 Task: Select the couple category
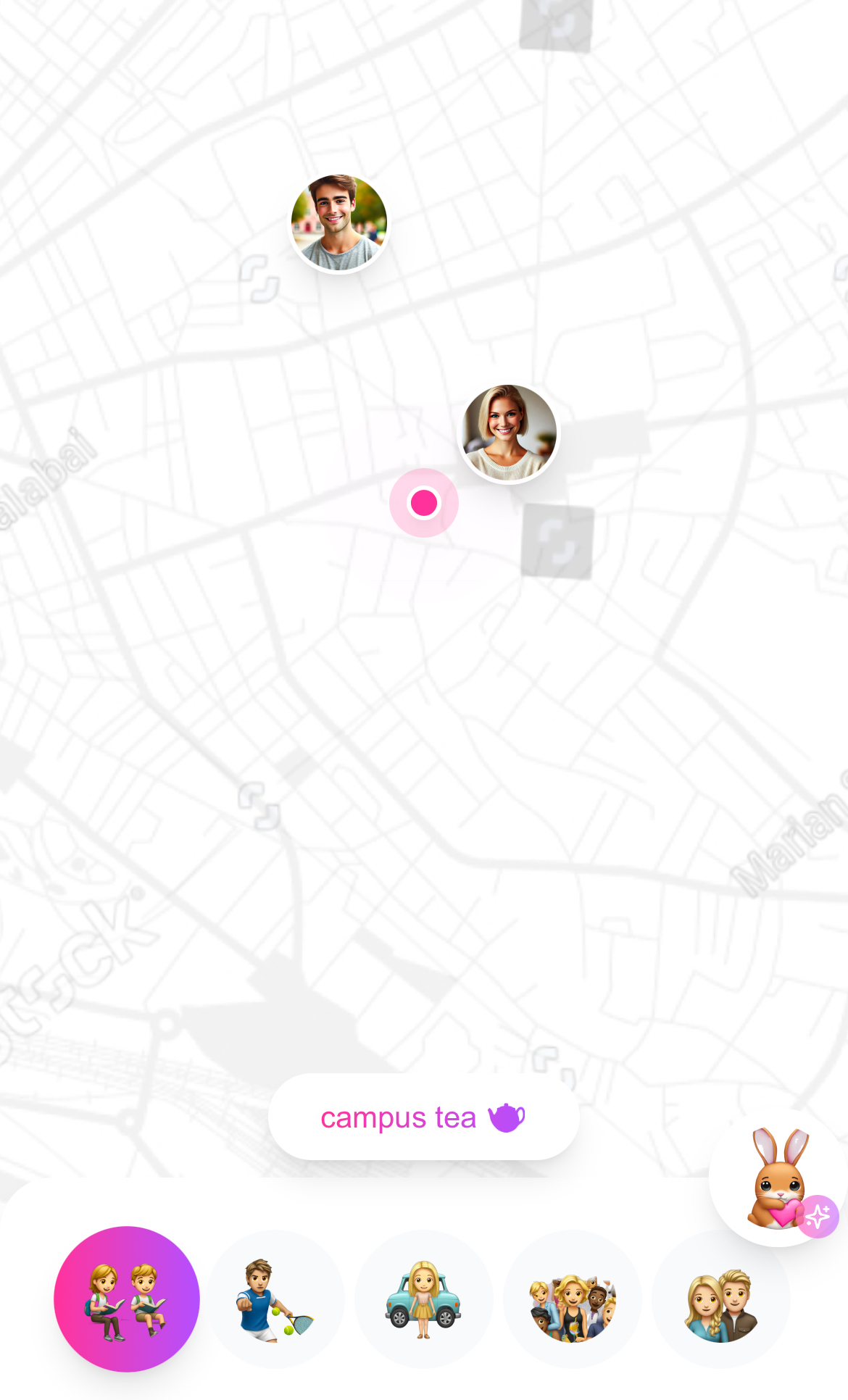pyautogui.click(x=720, y=1299)
